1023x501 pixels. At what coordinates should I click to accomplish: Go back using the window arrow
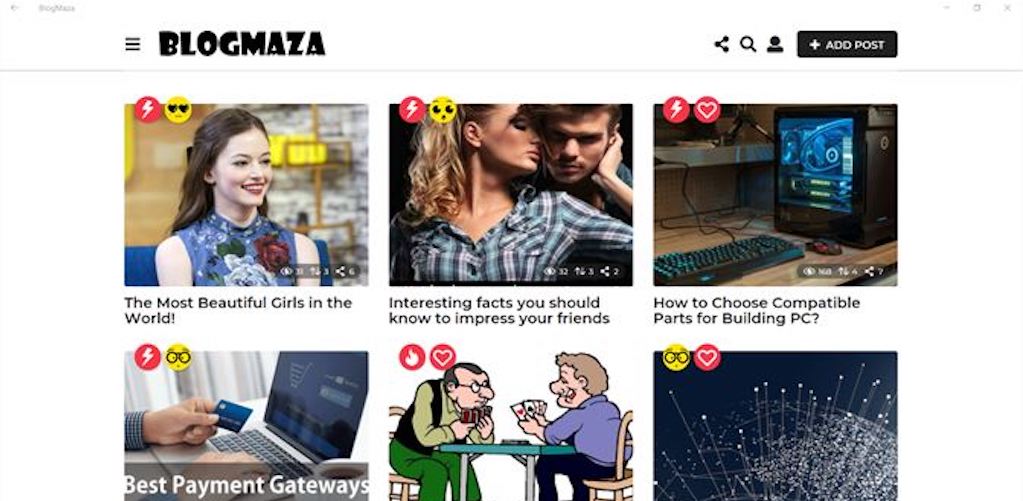point(14,8)
